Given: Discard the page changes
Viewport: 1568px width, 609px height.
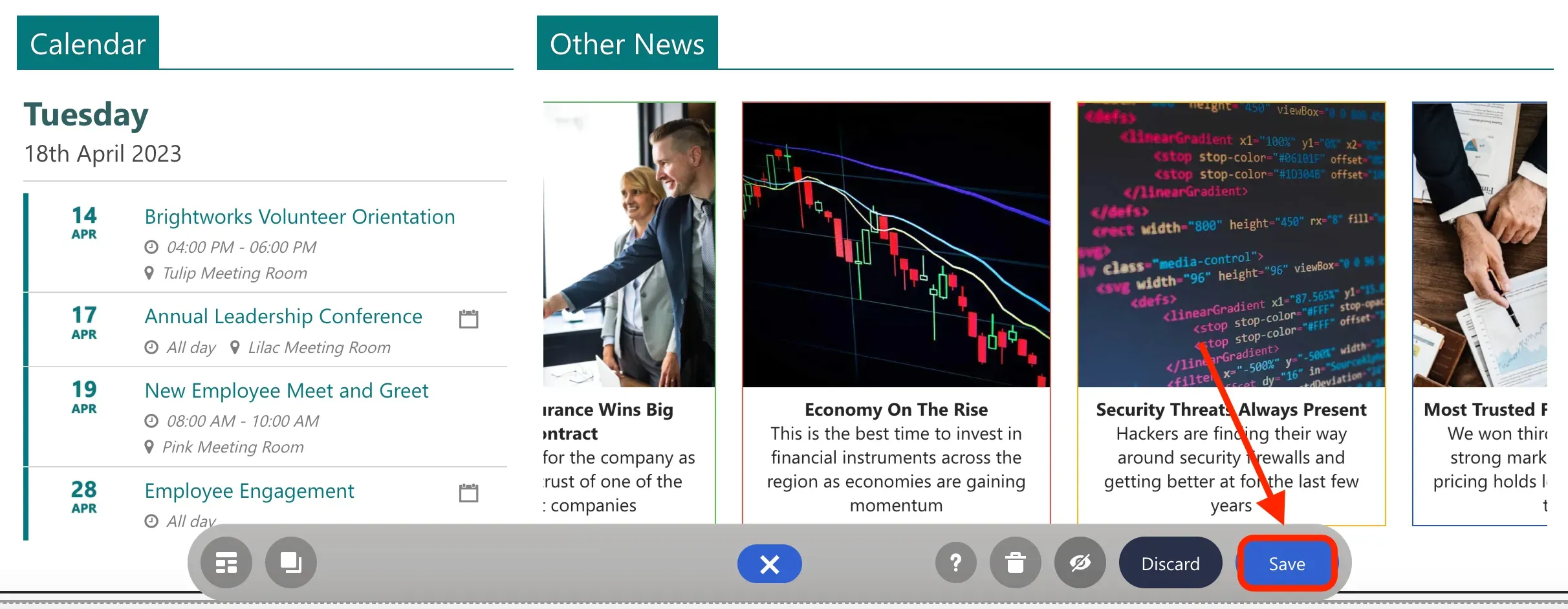Looking at the screenshot, I should tap(1170, 563).
